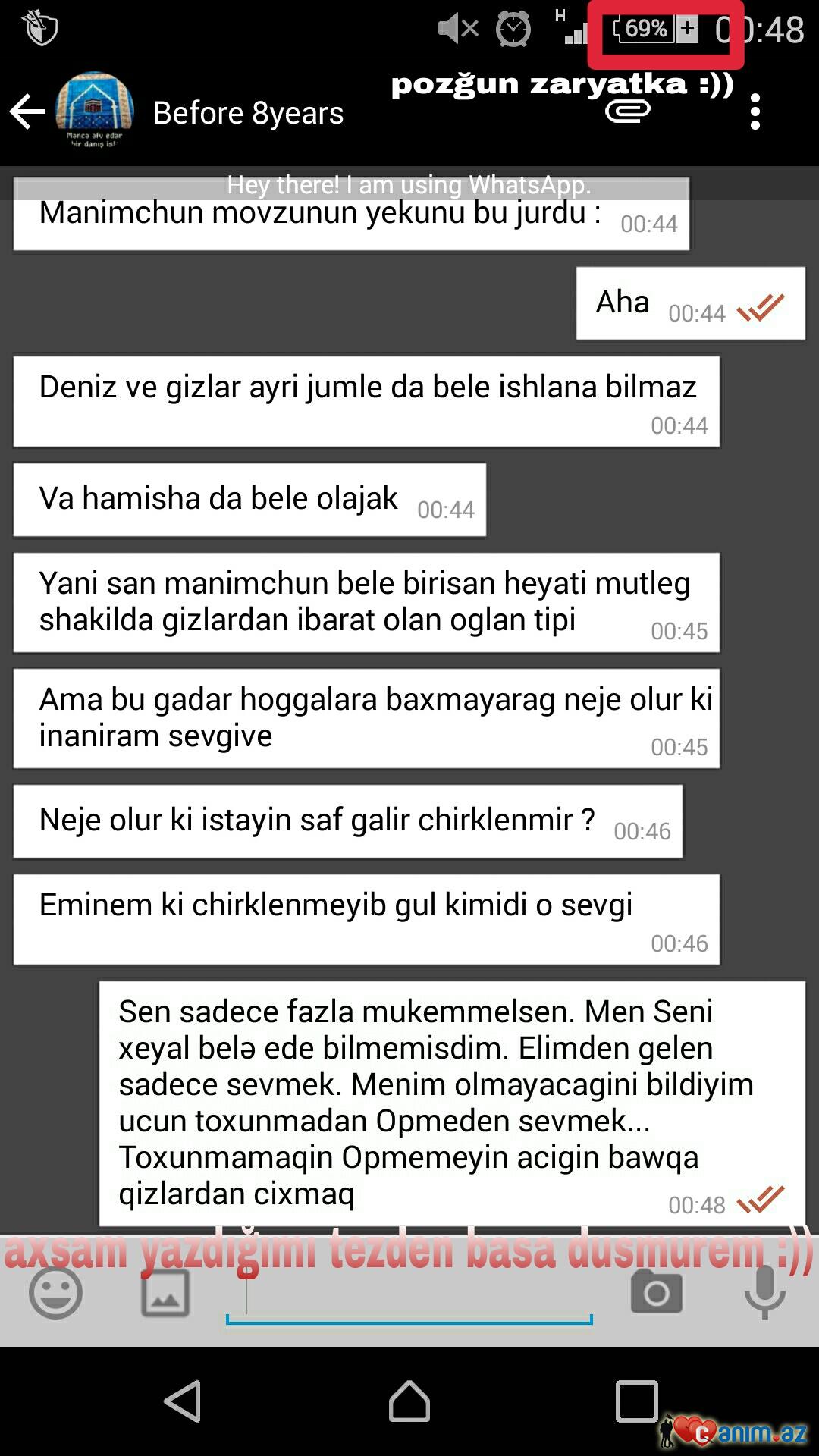
Task: Go back using the header arrow
Action: (28, 112)
